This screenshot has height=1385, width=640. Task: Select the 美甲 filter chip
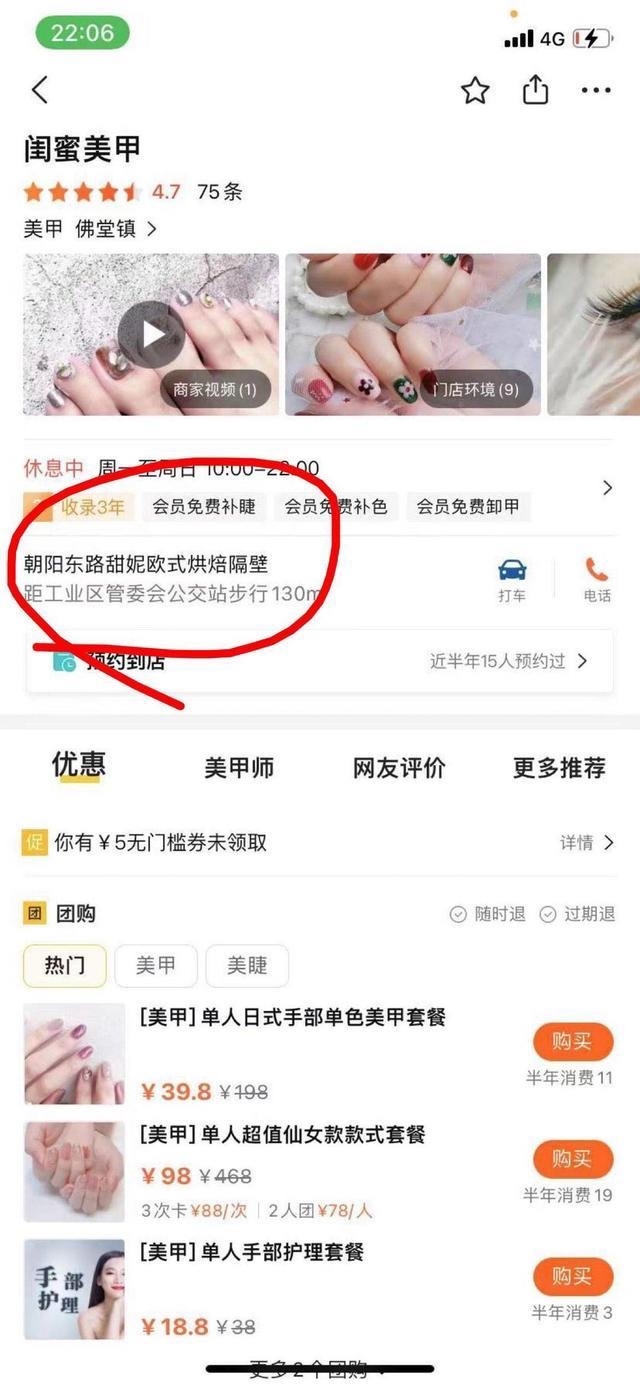click(x=156, y=965)
